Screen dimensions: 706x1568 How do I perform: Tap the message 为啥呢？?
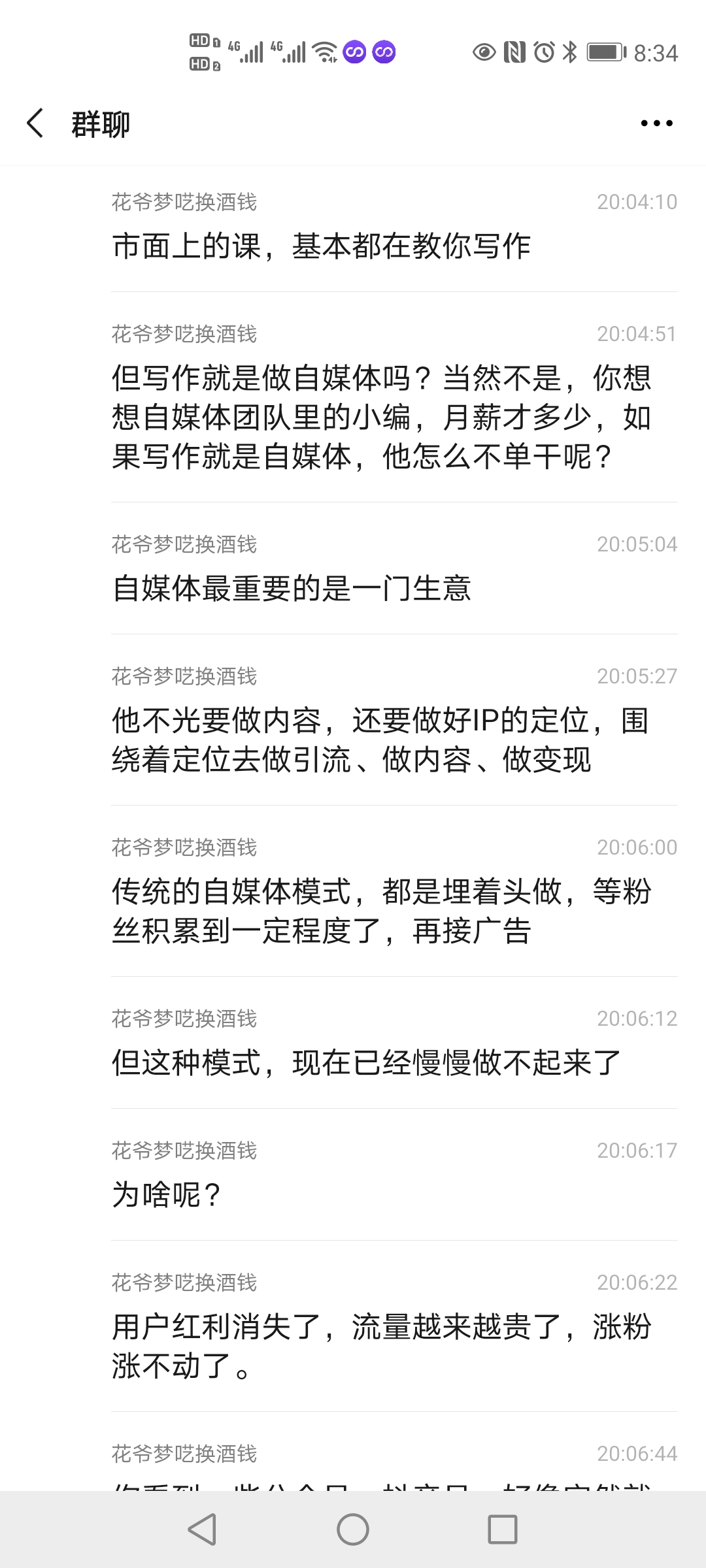(x=394, y=1175)
